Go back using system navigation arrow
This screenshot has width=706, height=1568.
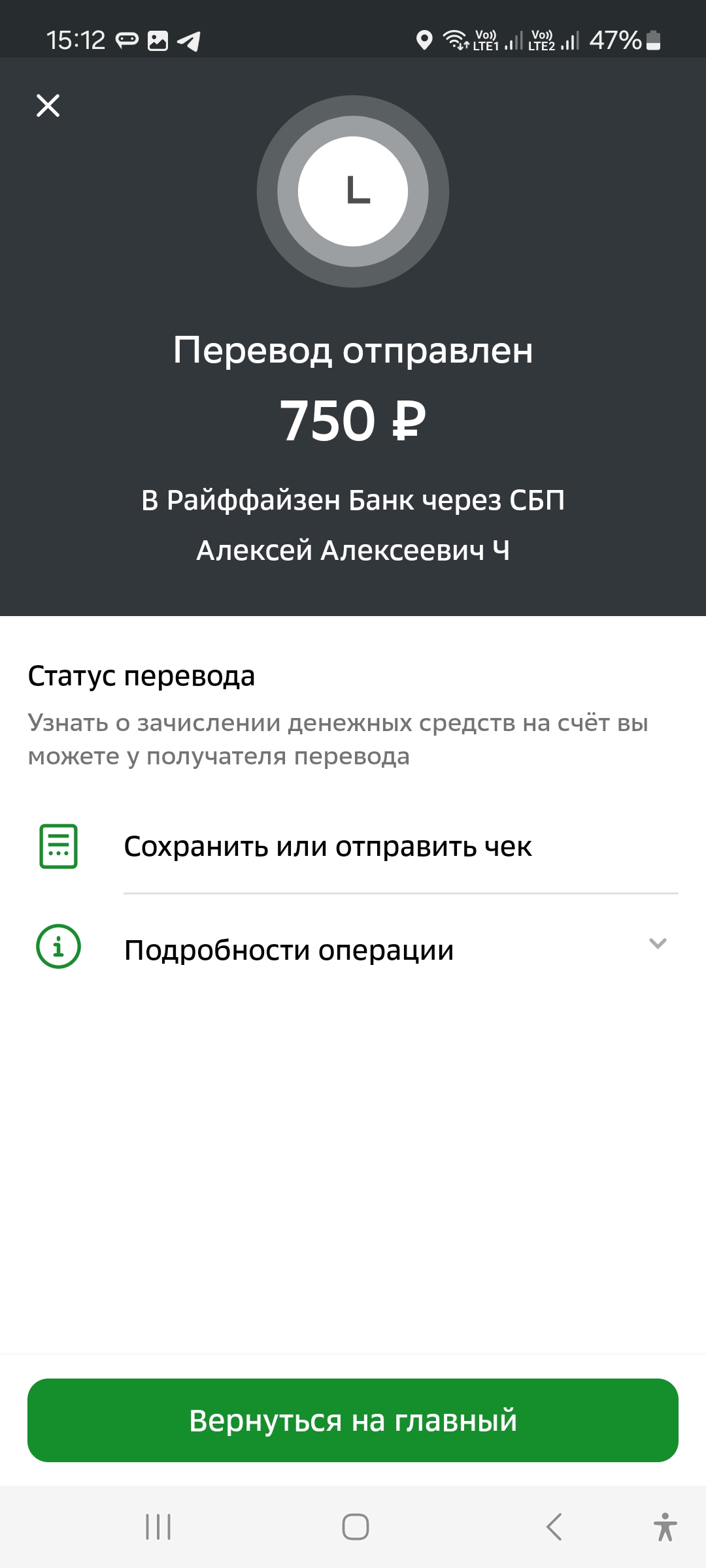554,1527
